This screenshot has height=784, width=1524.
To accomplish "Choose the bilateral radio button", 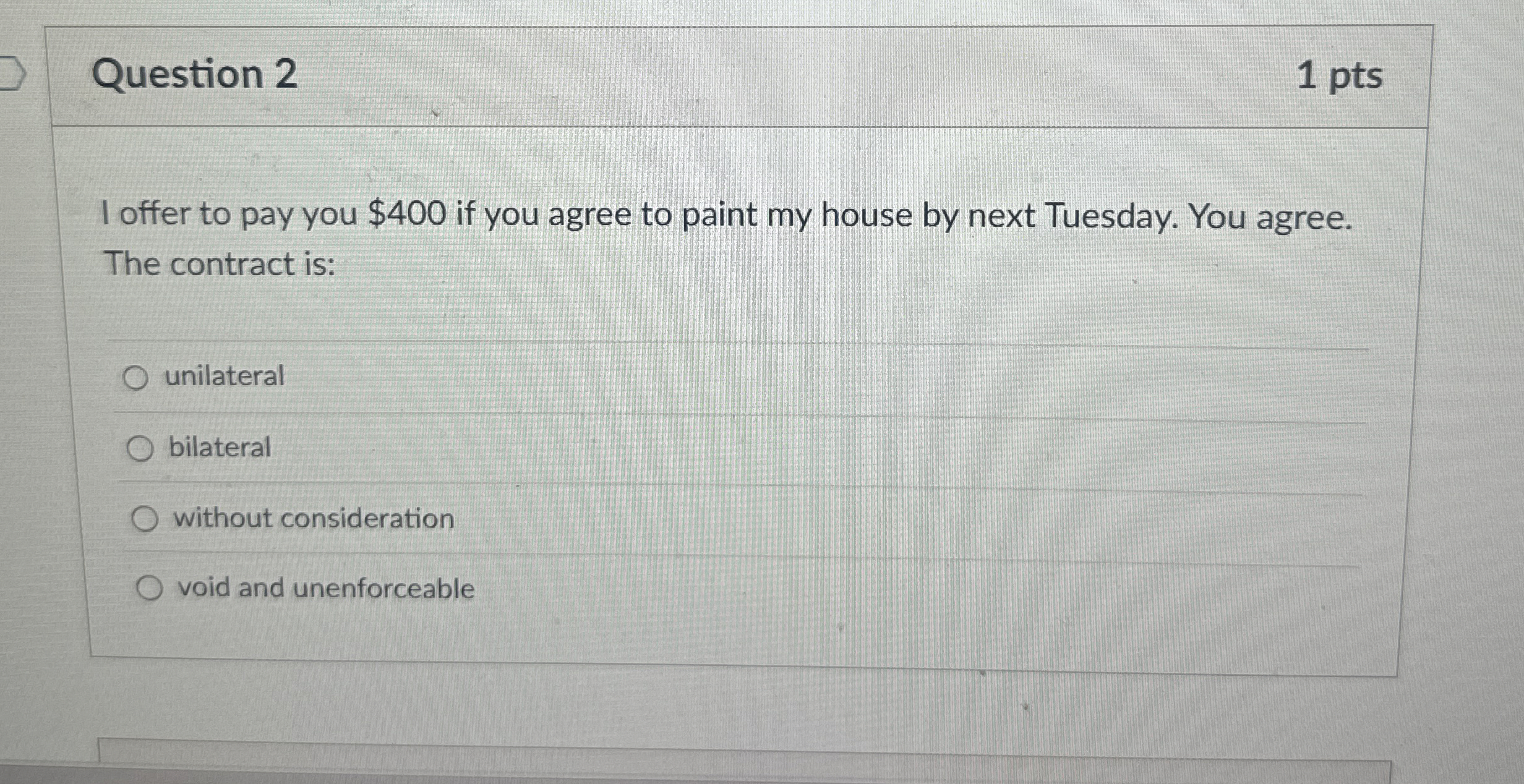I will (140, 448).
